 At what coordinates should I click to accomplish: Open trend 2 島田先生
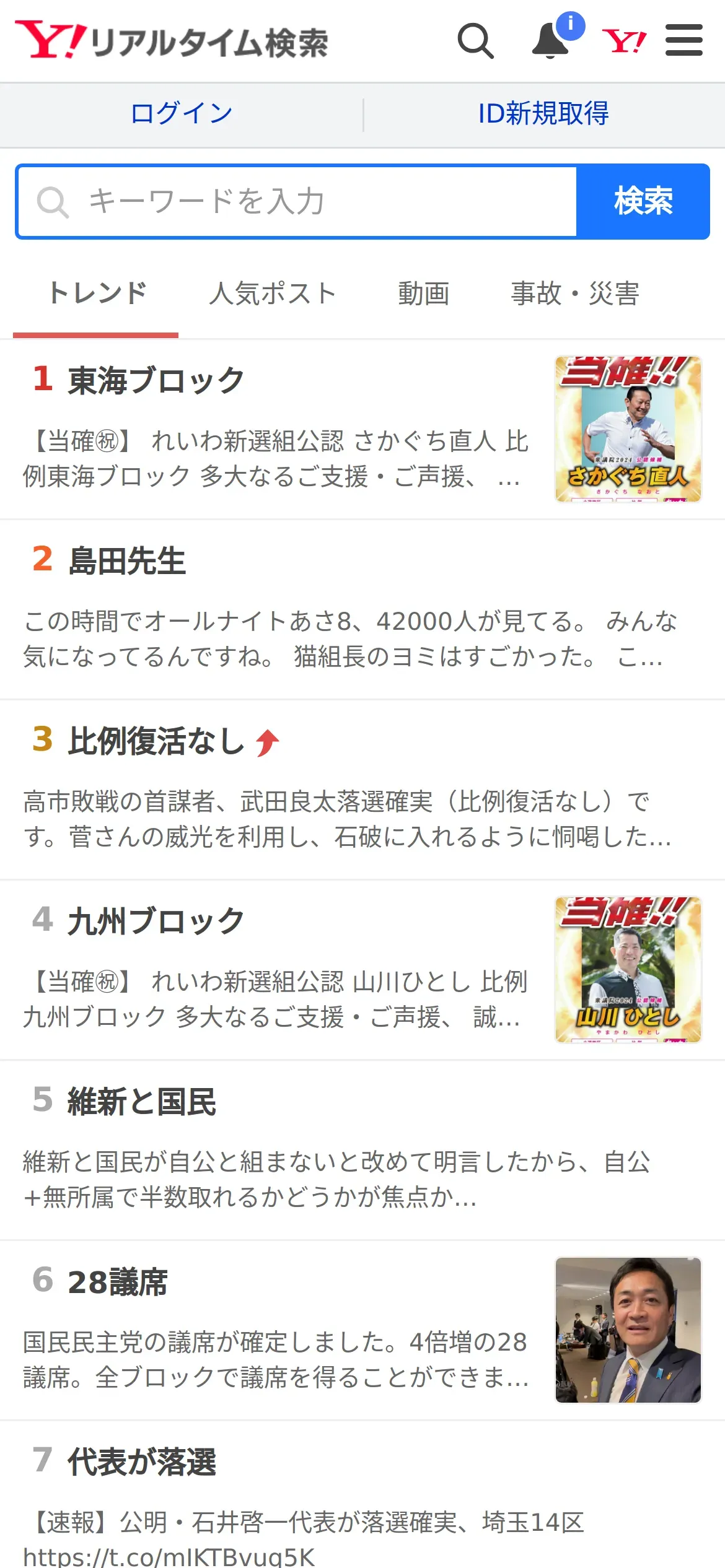pos(362,610)
